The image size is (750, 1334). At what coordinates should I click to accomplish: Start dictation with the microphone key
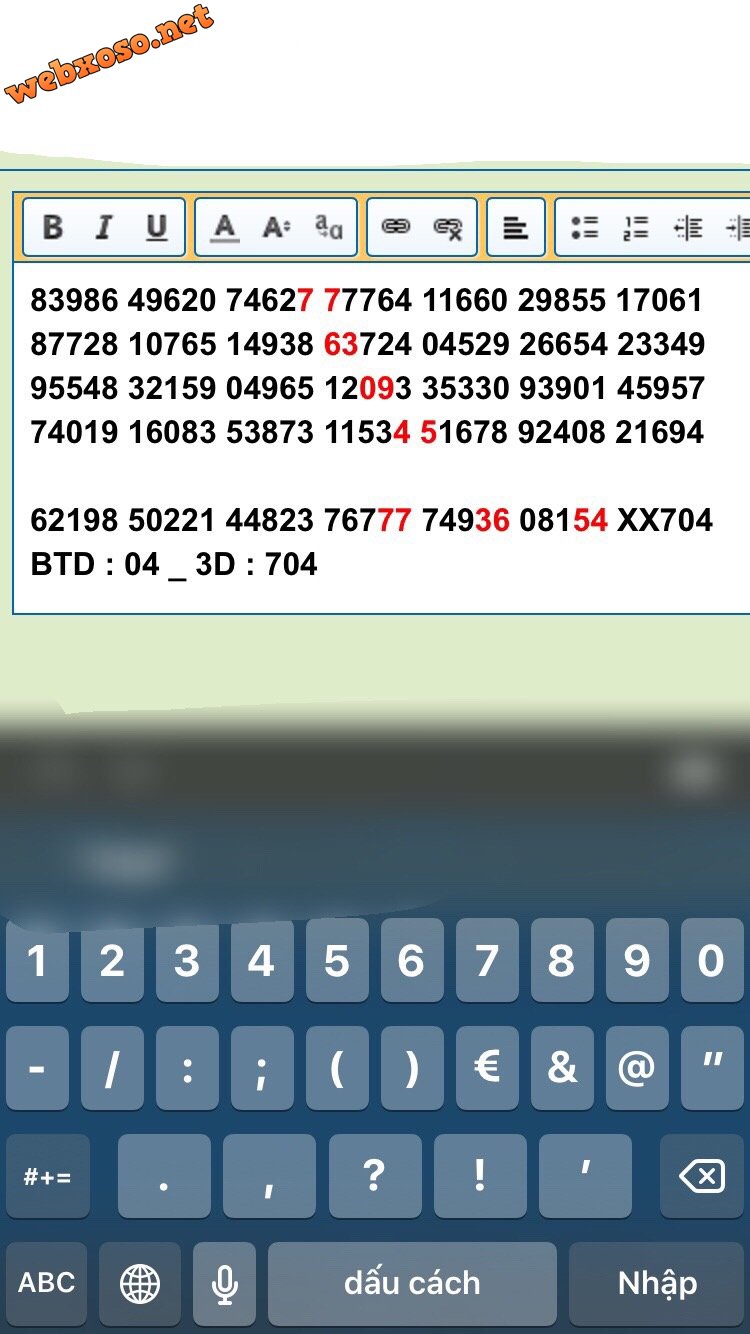click(225, 1283)
